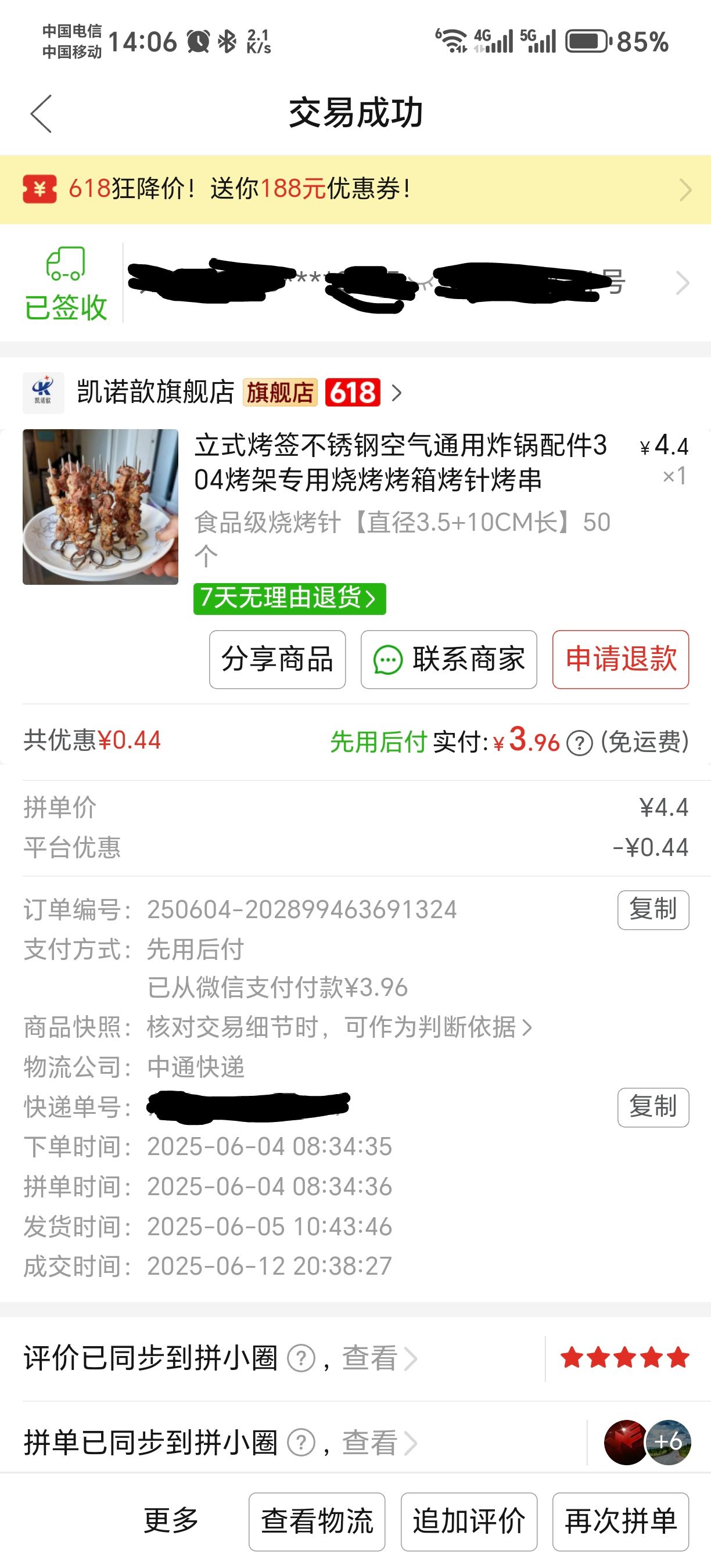Check shipping with 查看物流
The height and width of the screenshot is (1568, 711).
click(317, 1522)
